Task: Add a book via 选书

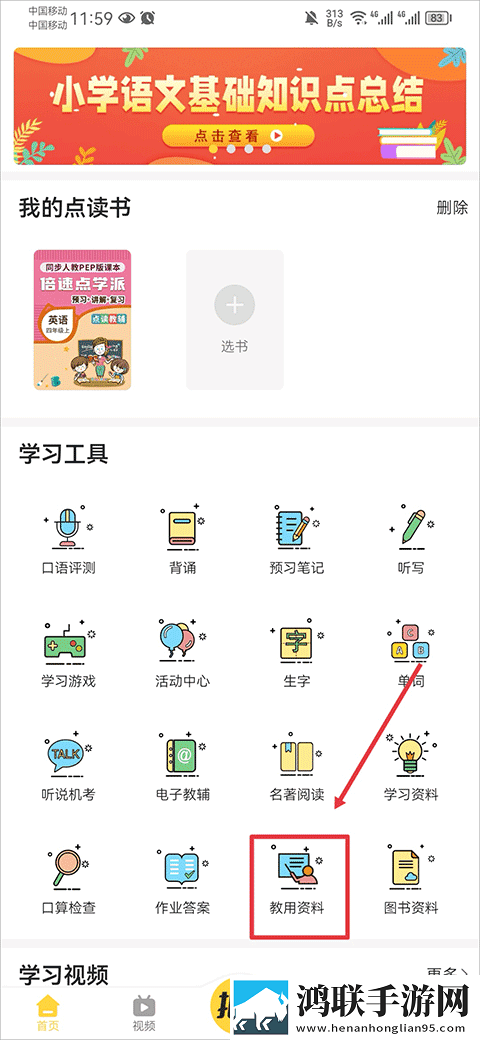Action: 235,320
